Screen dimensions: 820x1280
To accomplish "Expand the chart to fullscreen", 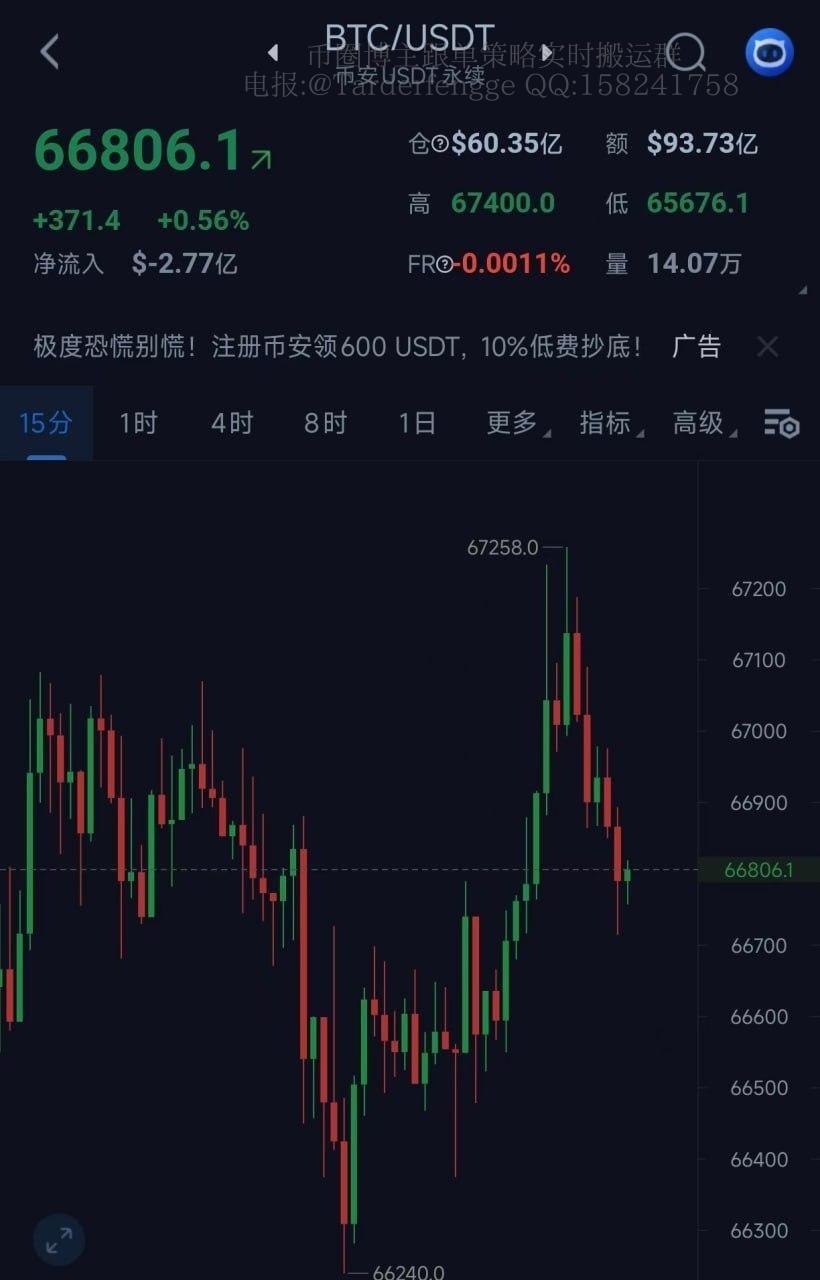I will pyautogui.click(x=59, y=1240).
